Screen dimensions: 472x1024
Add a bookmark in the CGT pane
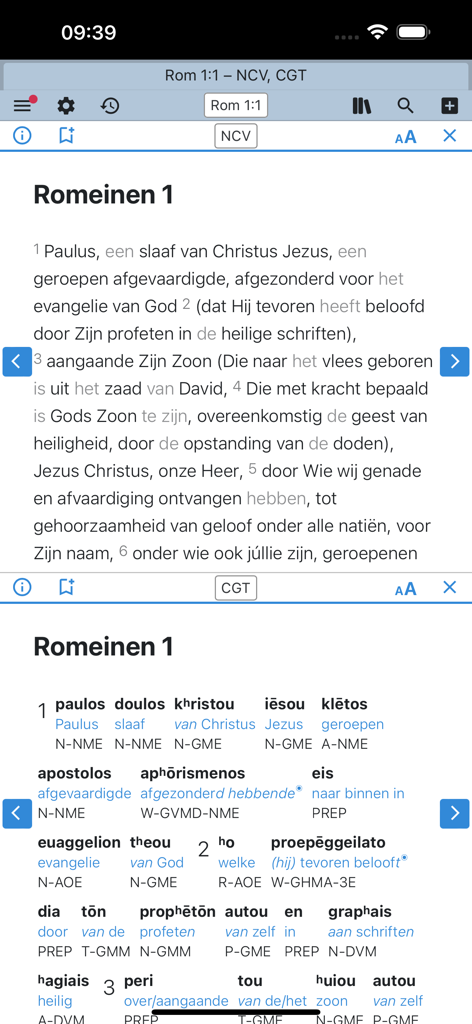66,588
